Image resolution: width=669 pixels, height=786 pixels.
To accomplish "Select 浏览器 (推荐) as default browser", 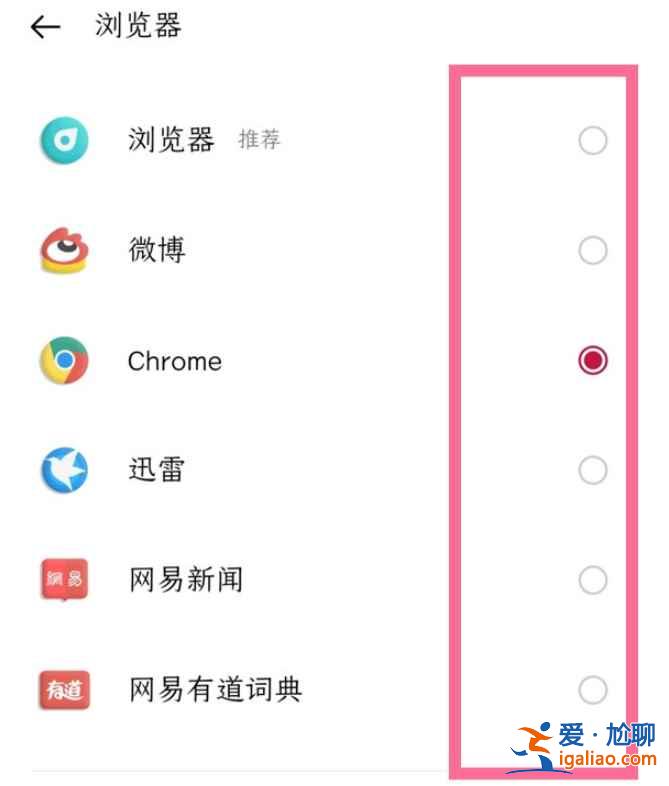I will (592, 141).
